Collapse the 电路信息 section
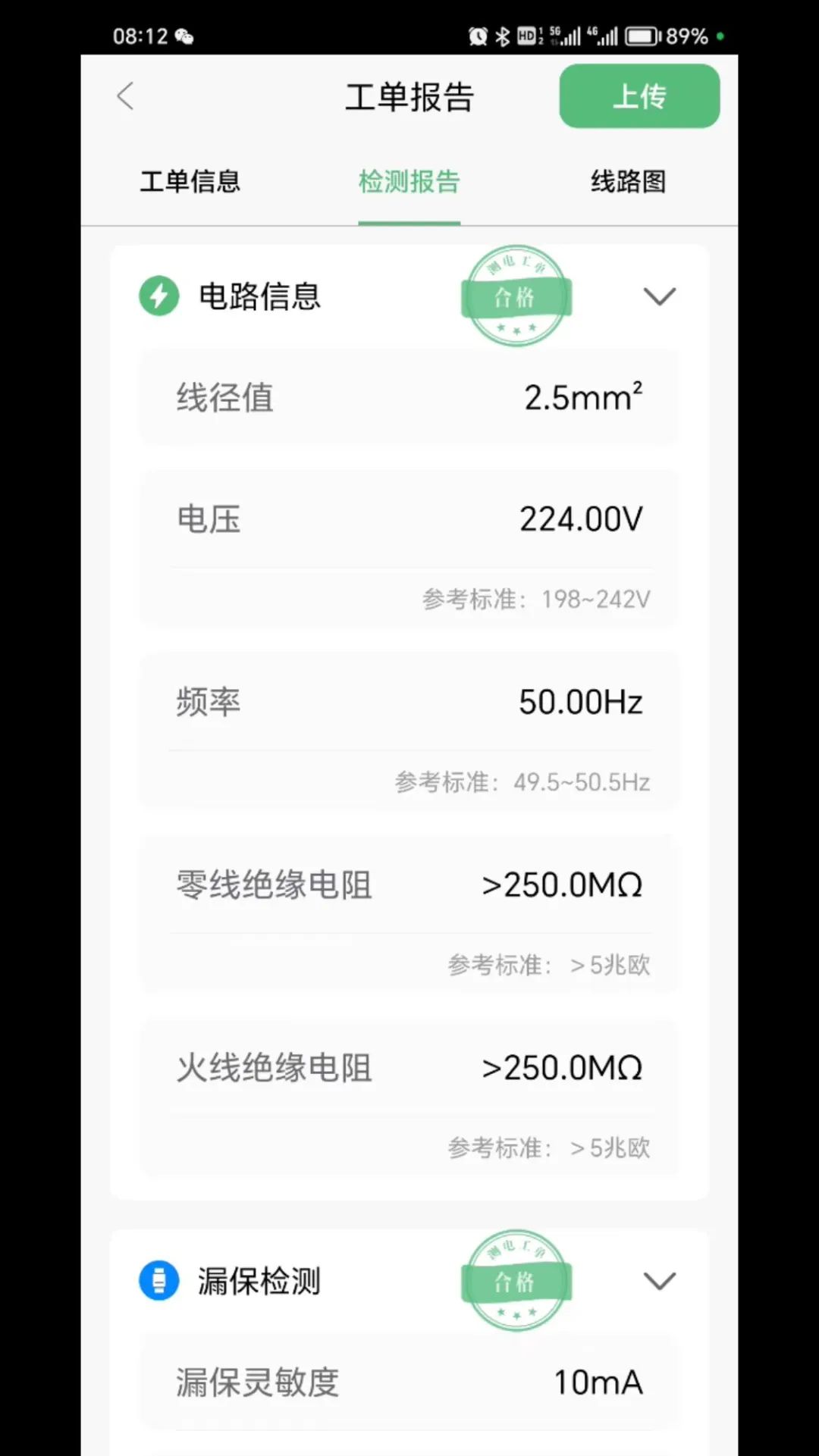 pos(659,296)
